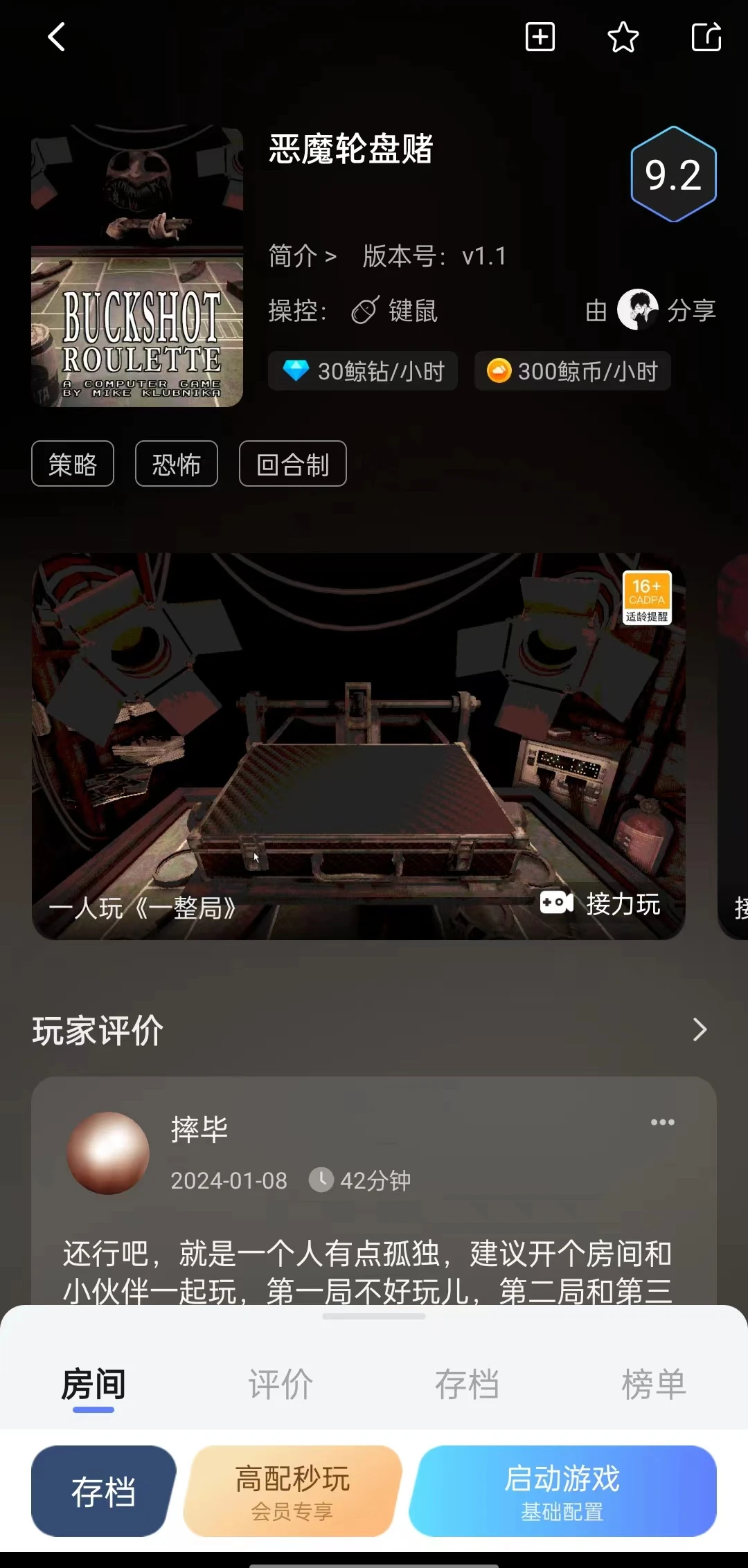The image size is (748, 1568).
Task: Open the 简介 introduction link
Action: (303, 256)
